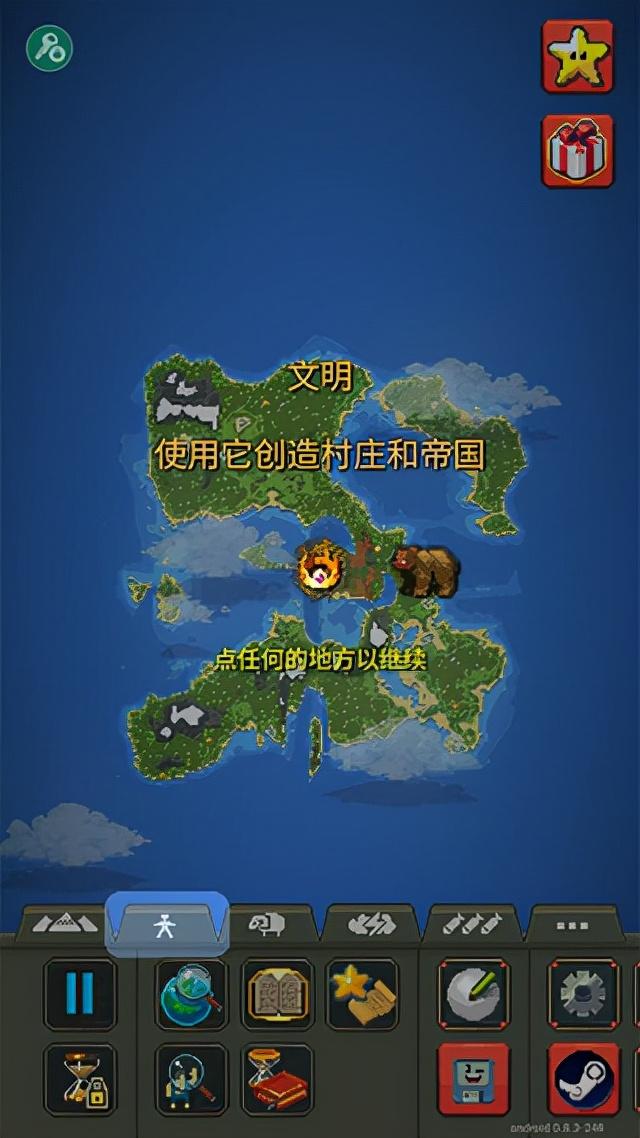Open the hourglass time speed control
The width and height of the screenshot is (640, 1138).
(80, 1080)
